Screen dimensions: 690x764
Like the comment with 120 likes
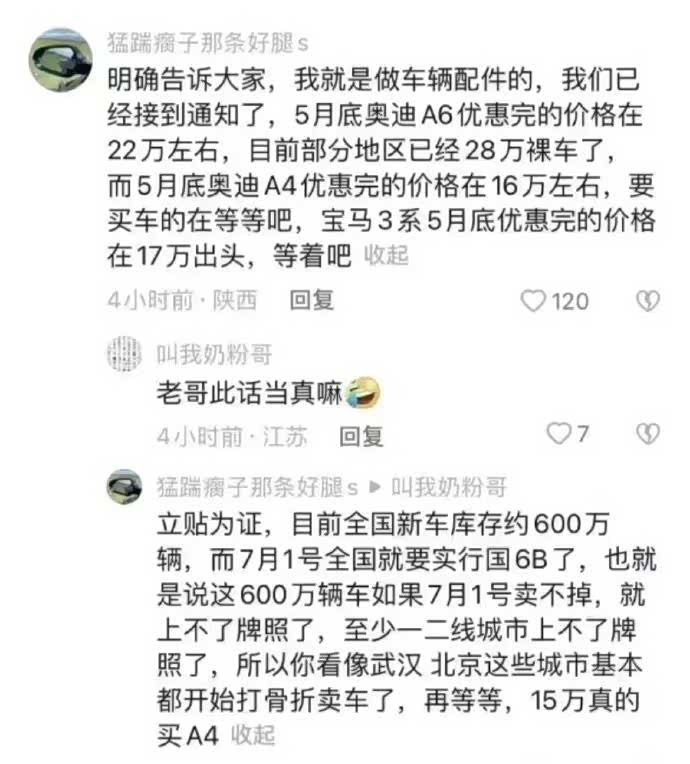point(535,300)
